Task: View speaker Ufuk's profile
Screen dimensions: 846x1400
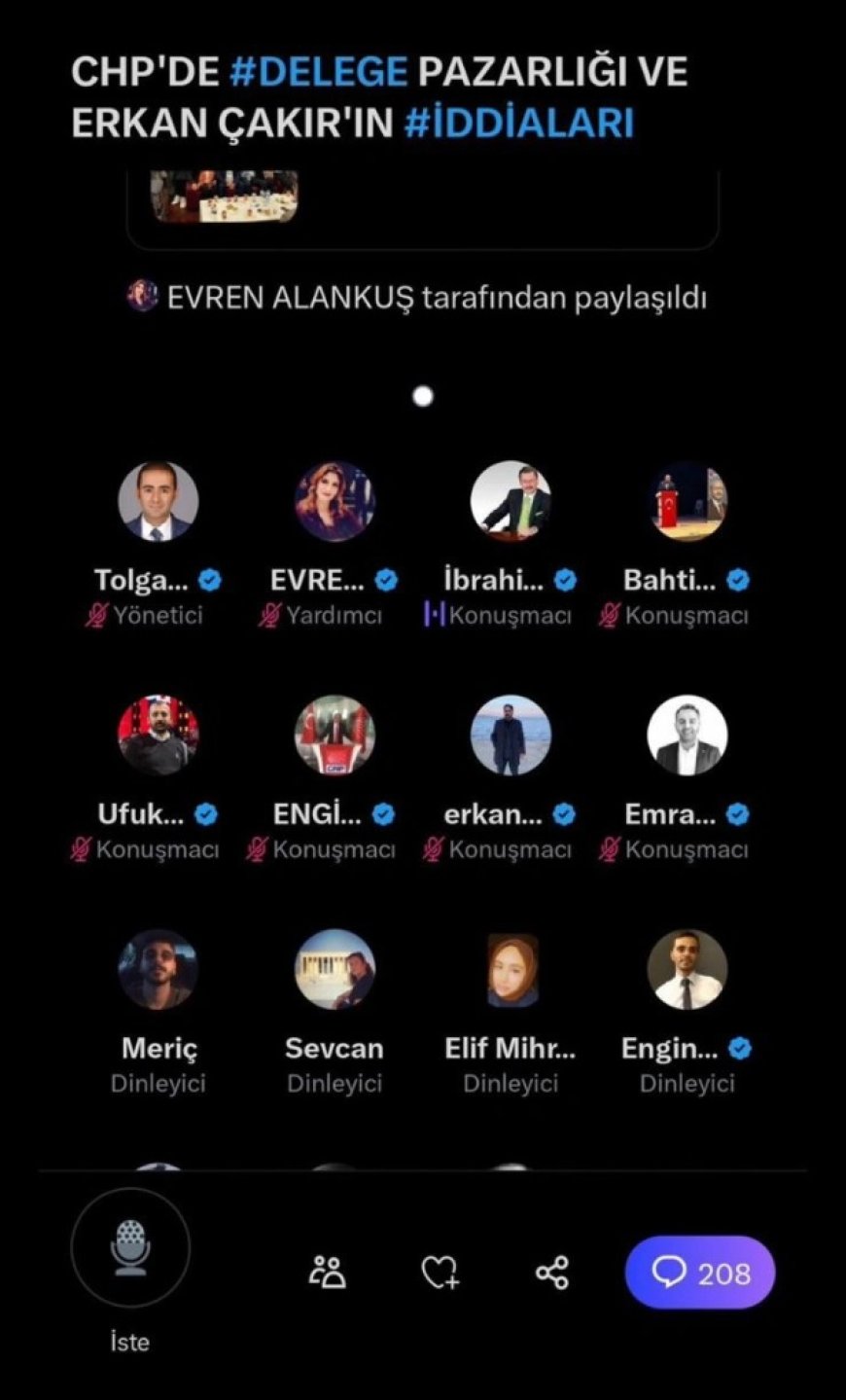Action: coord(159,736)
